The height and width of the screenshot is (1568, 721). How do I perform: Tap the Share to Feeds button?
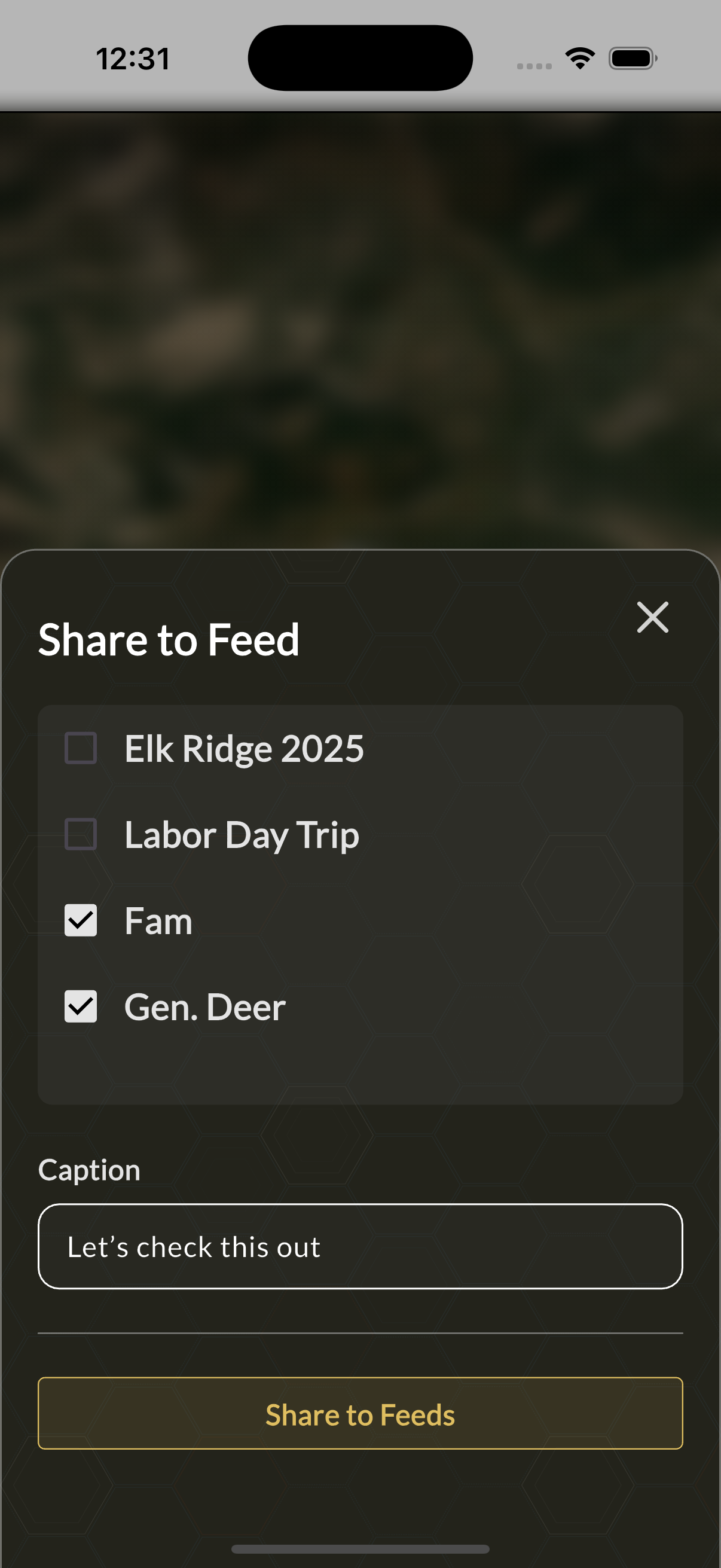point(360,1416)
